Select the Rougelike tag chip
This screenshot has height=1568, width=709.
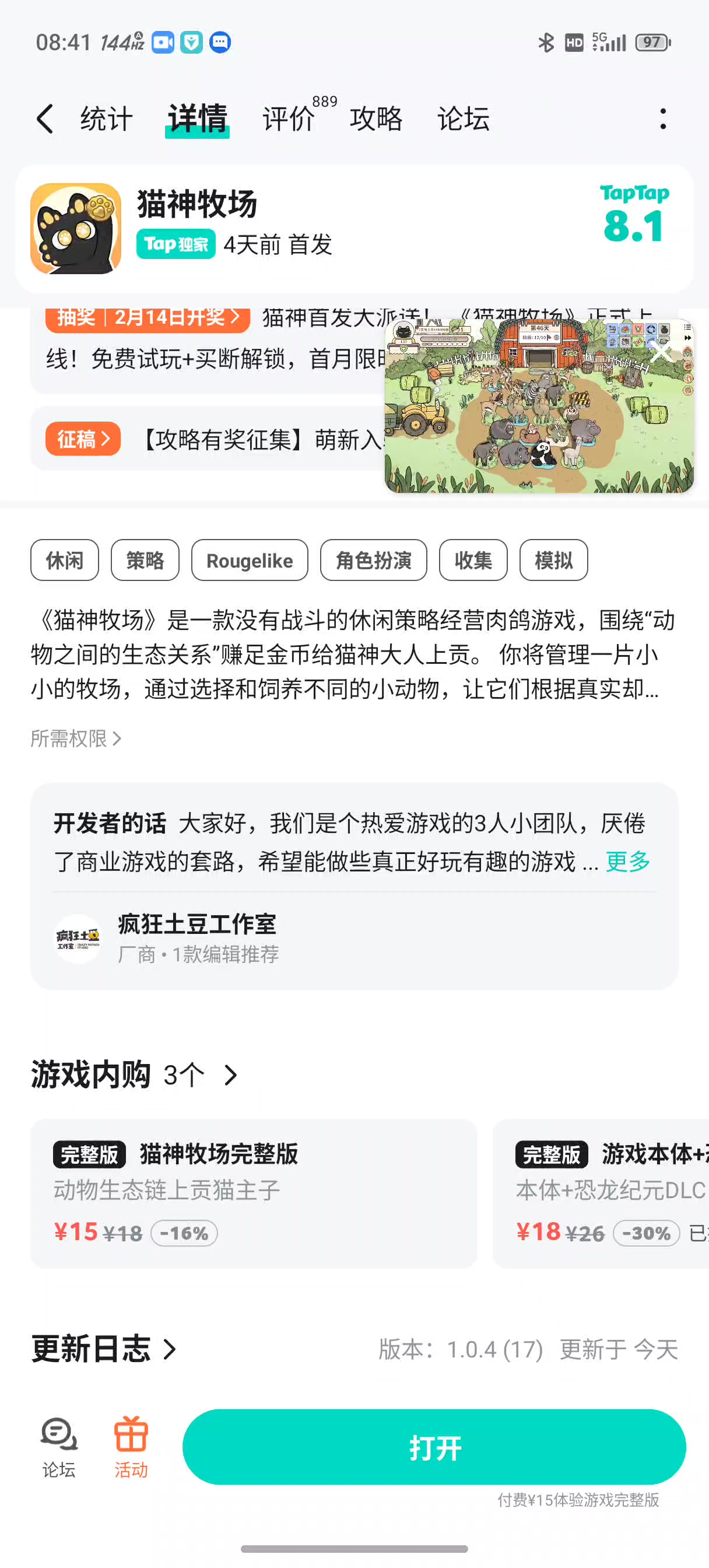pos(250,560)
